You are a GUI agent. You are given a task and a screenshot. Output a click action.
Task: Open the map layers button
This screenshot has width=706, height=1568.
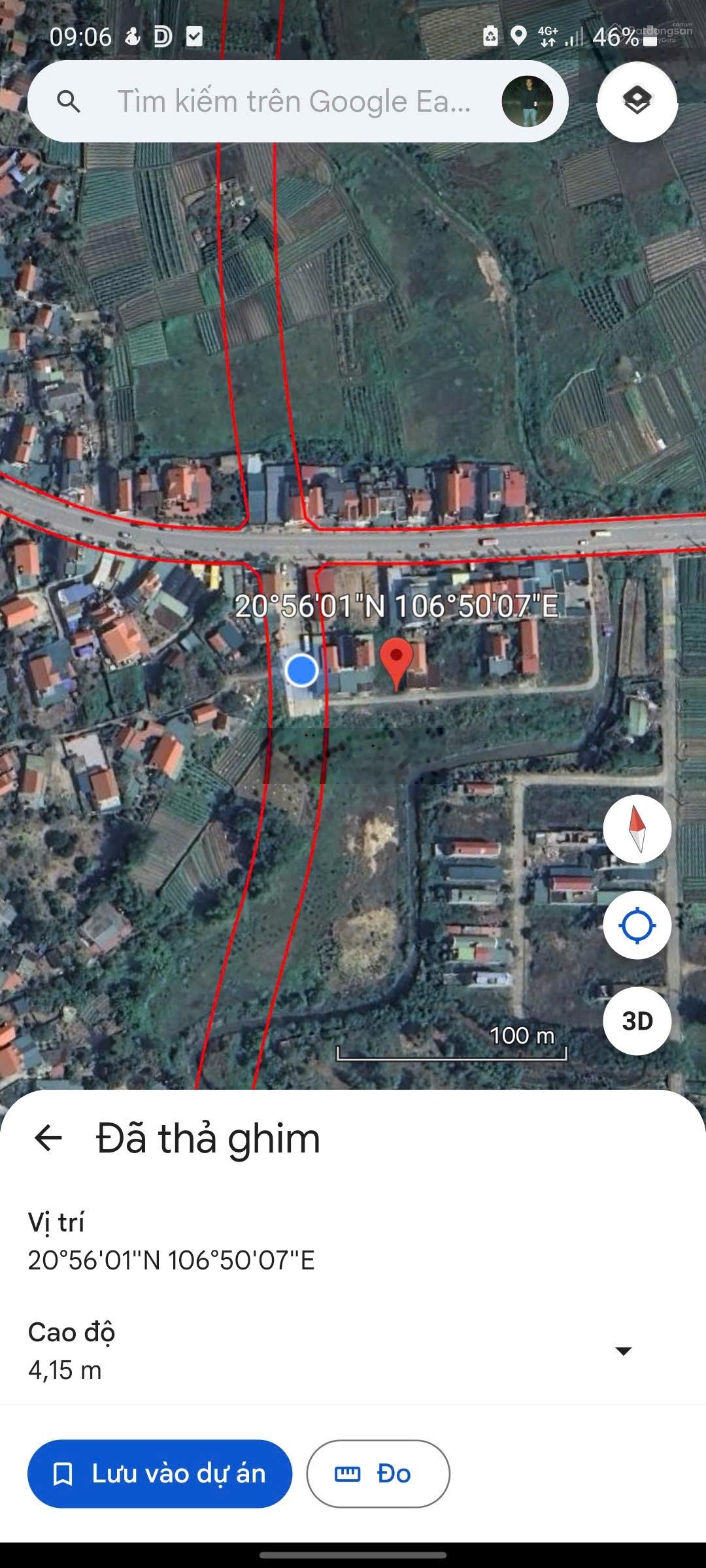(x=637, y=101)
